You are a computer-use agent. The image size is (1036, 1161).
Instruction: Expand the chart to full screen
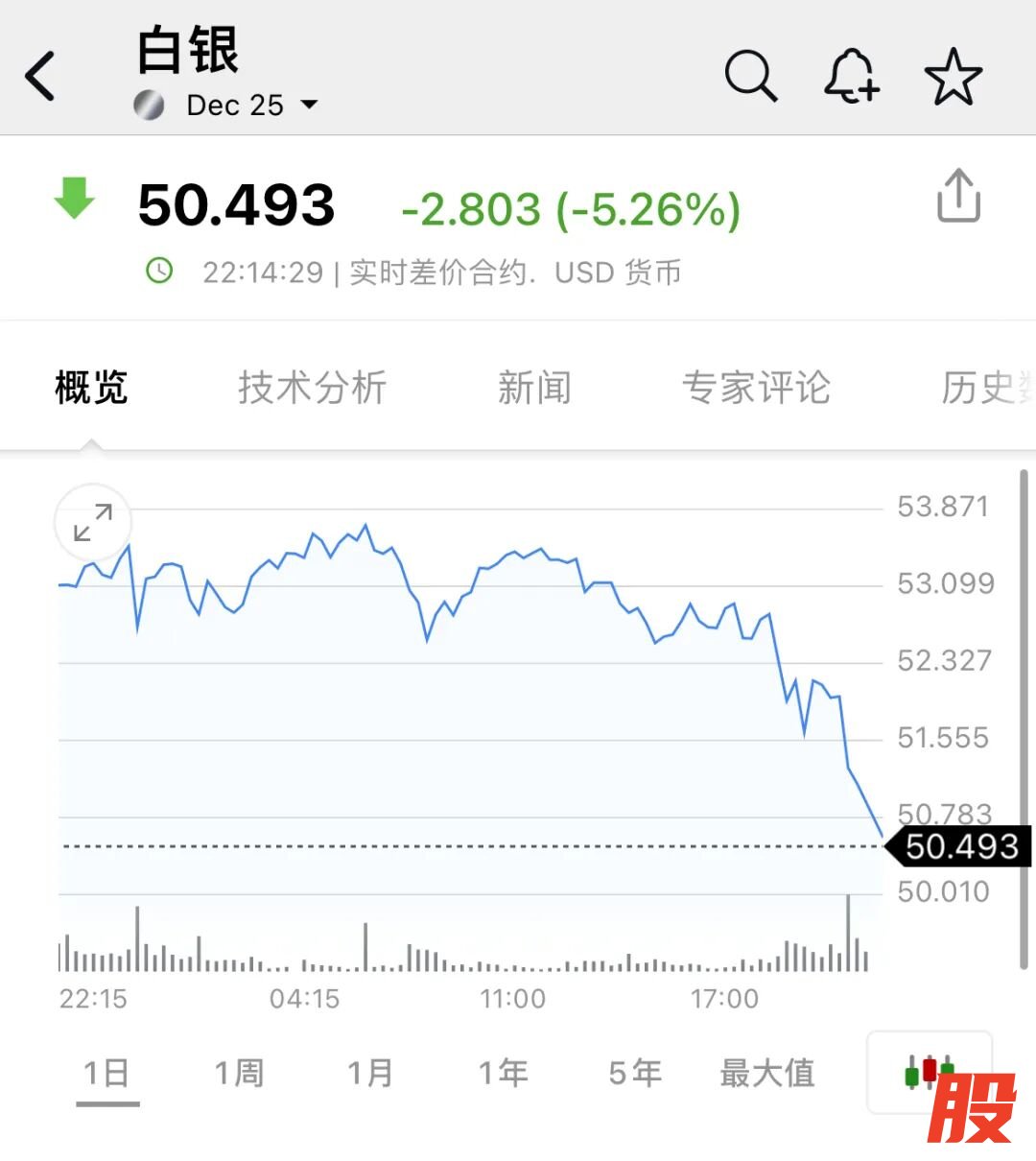[x=93, y=523]
